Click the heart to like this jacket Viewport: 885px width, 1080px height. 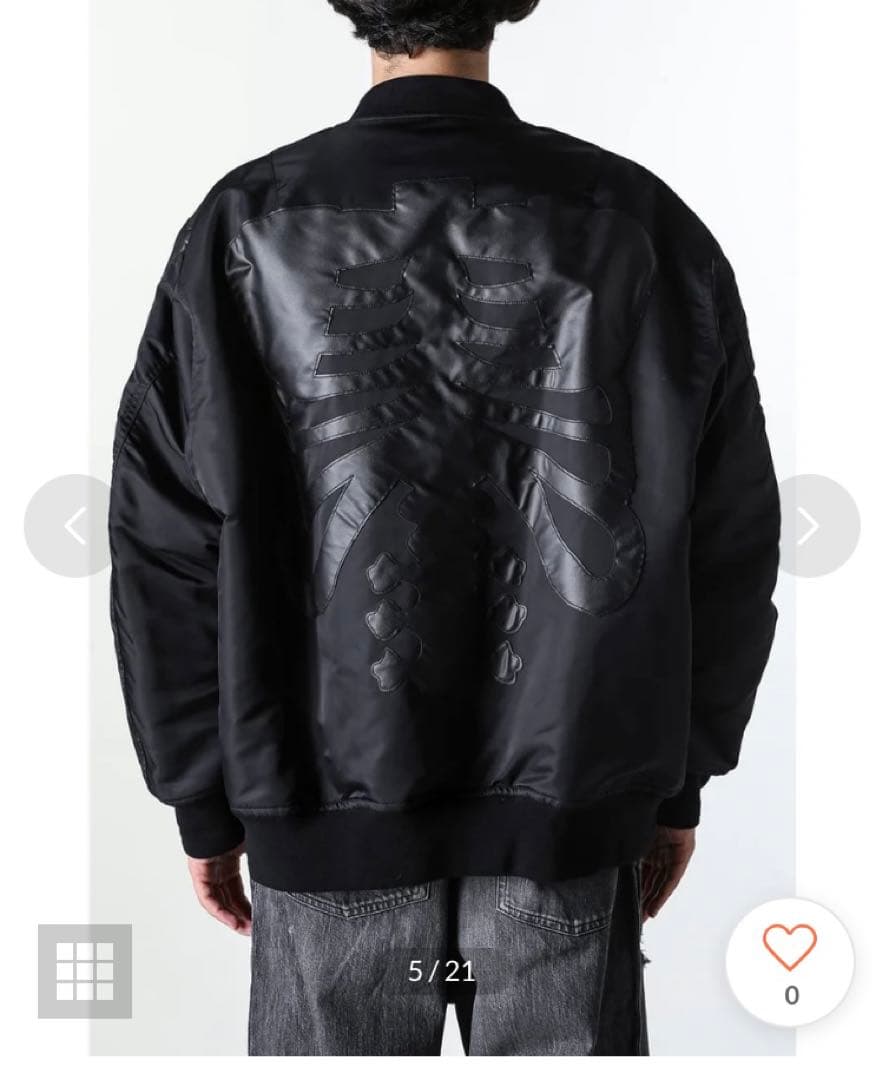coord(790,948)
